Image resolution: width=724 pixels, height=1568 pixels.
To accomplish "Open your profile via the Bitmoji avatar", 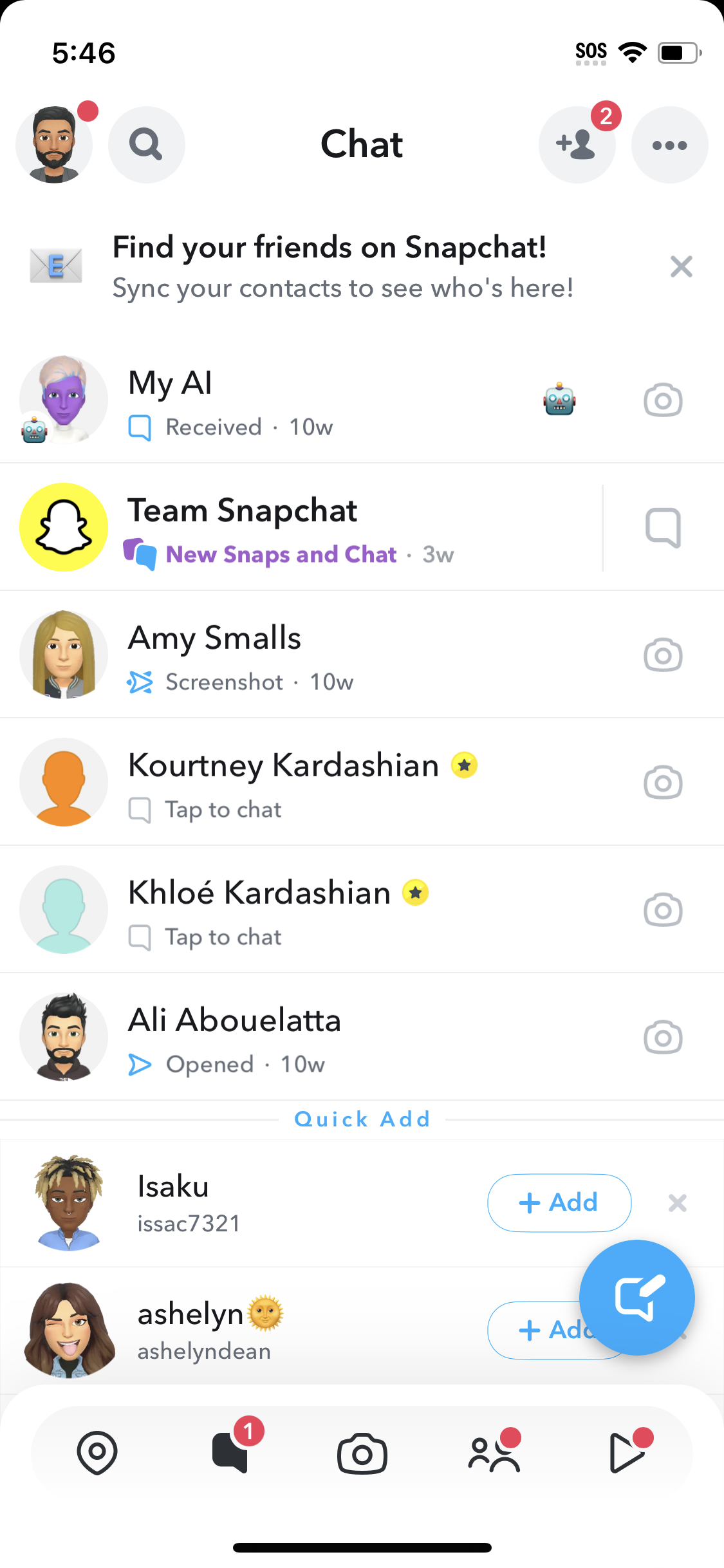I will coord(54,144).
